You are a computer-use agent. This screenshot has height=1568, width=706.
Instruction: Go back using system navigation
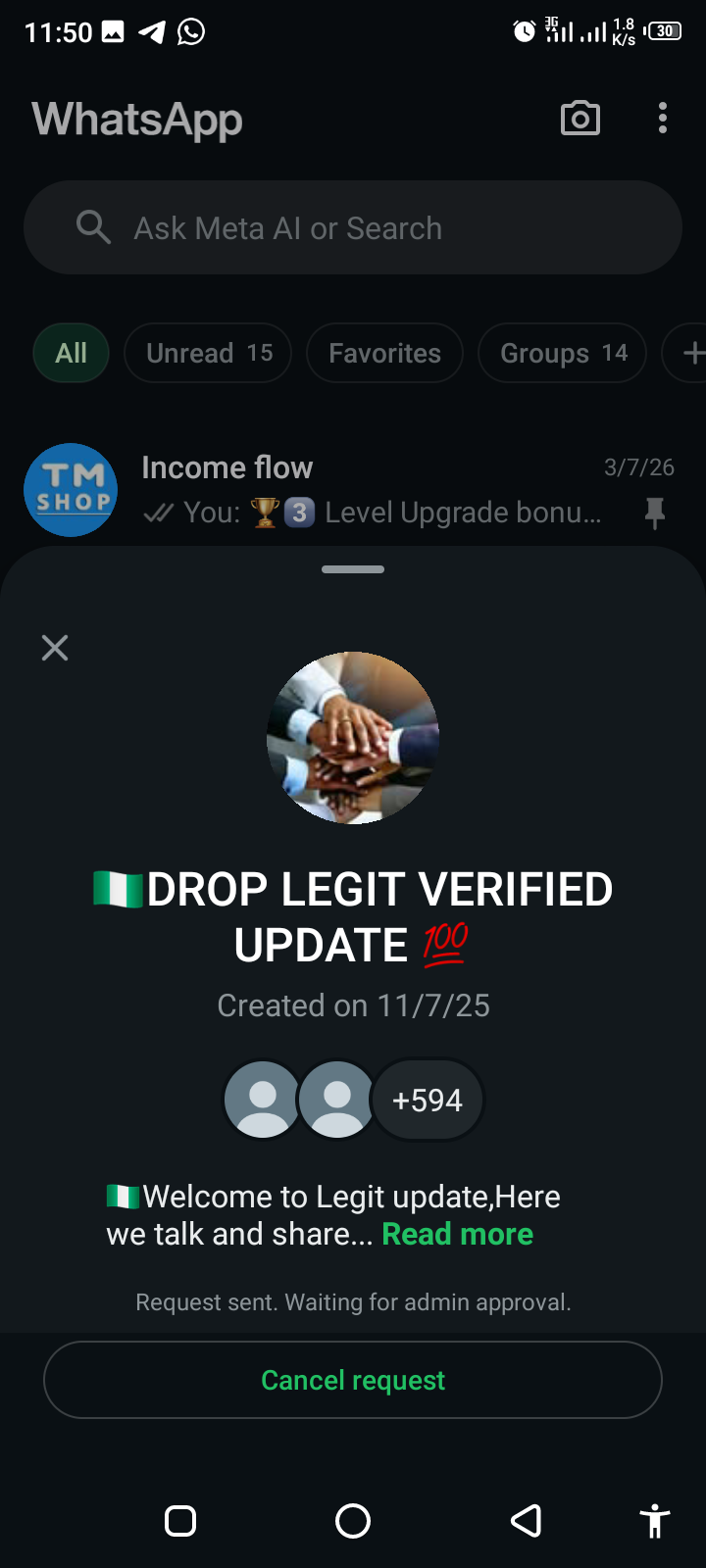tap(526, 1521)
